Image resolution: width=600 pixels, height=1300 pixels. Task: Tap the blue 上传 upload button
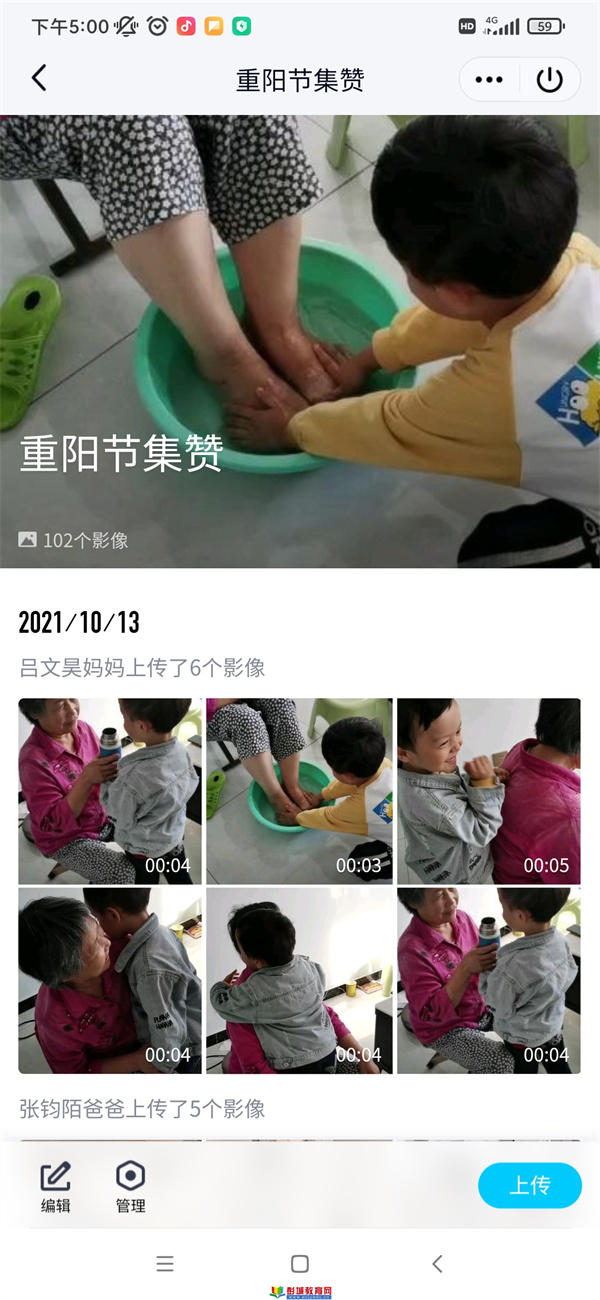pos(529,1186)
